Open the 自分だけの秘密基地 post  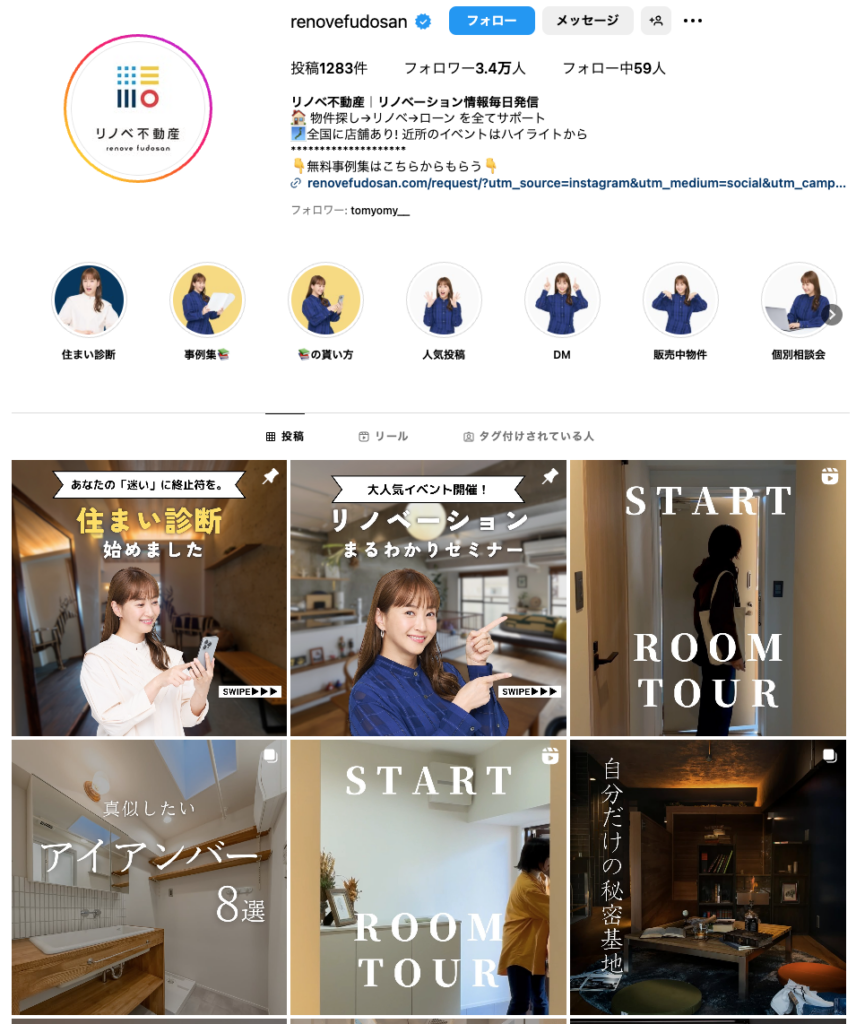pyautogui.click(x=707, y=878)
